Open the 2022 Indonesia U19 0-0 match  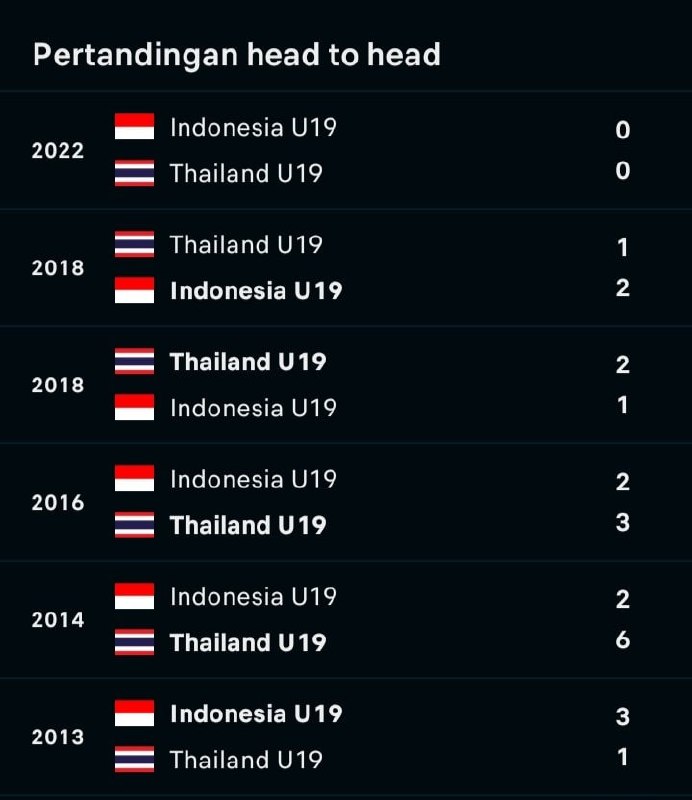coord(346,150)
